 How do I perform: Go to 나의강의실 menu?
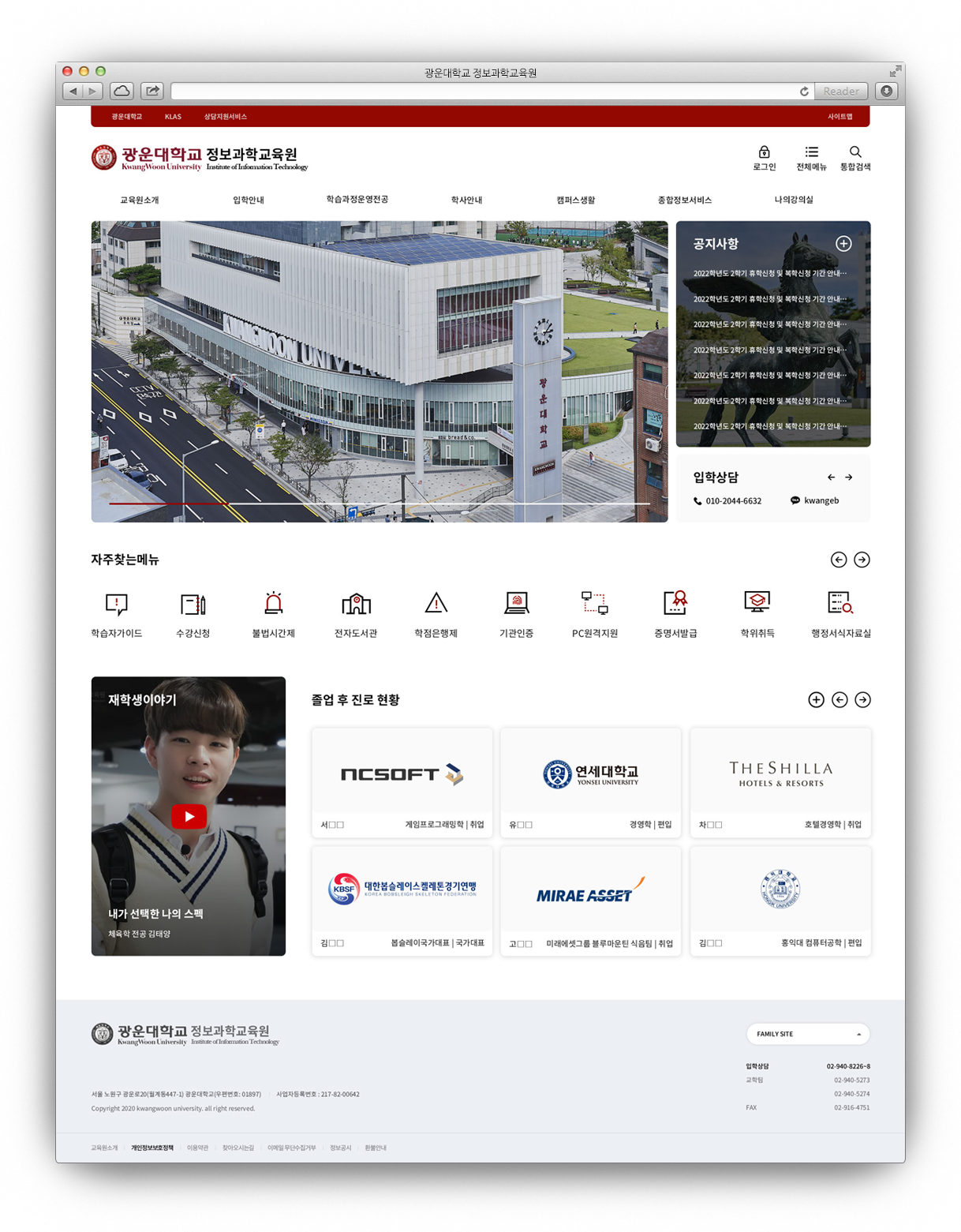[793, 200]
